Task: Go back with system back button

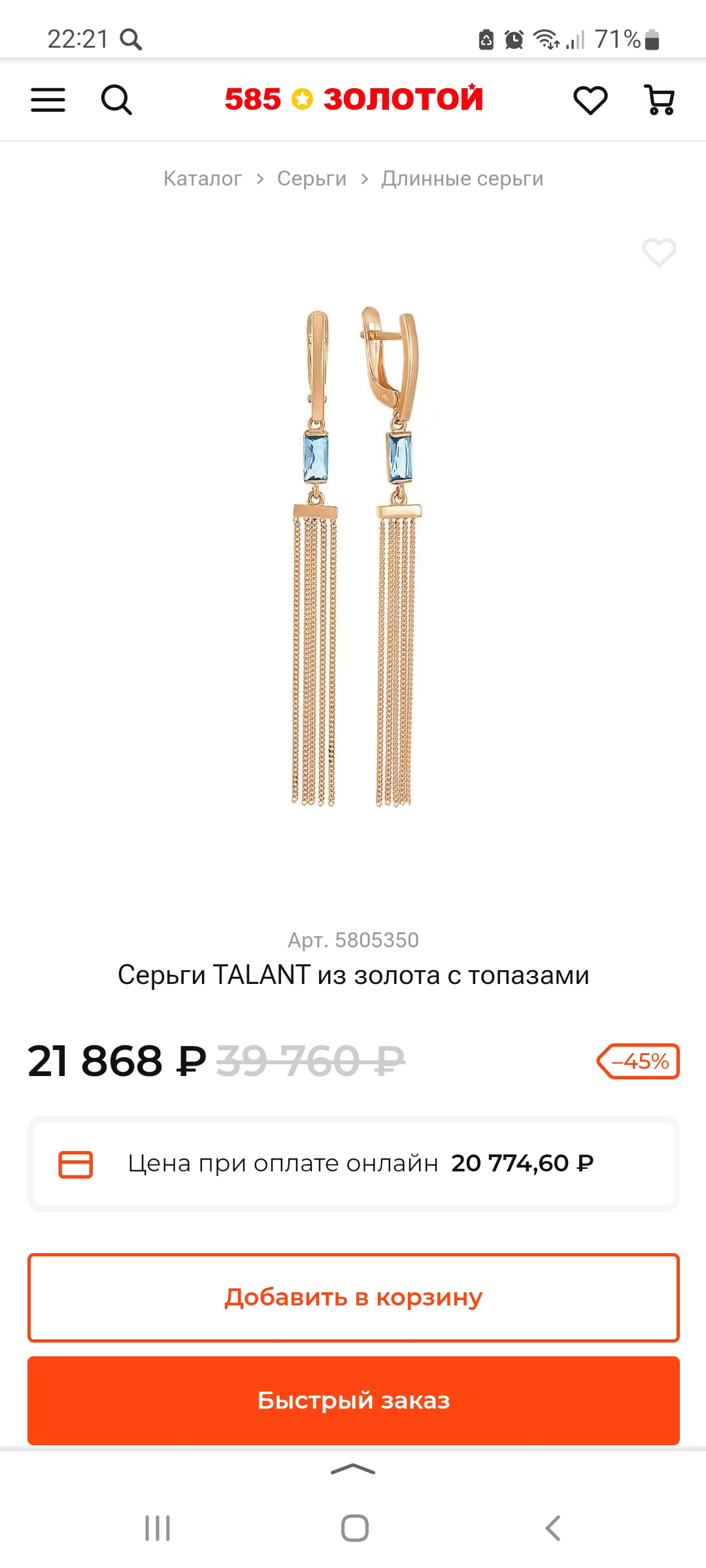Action: 553,1528
